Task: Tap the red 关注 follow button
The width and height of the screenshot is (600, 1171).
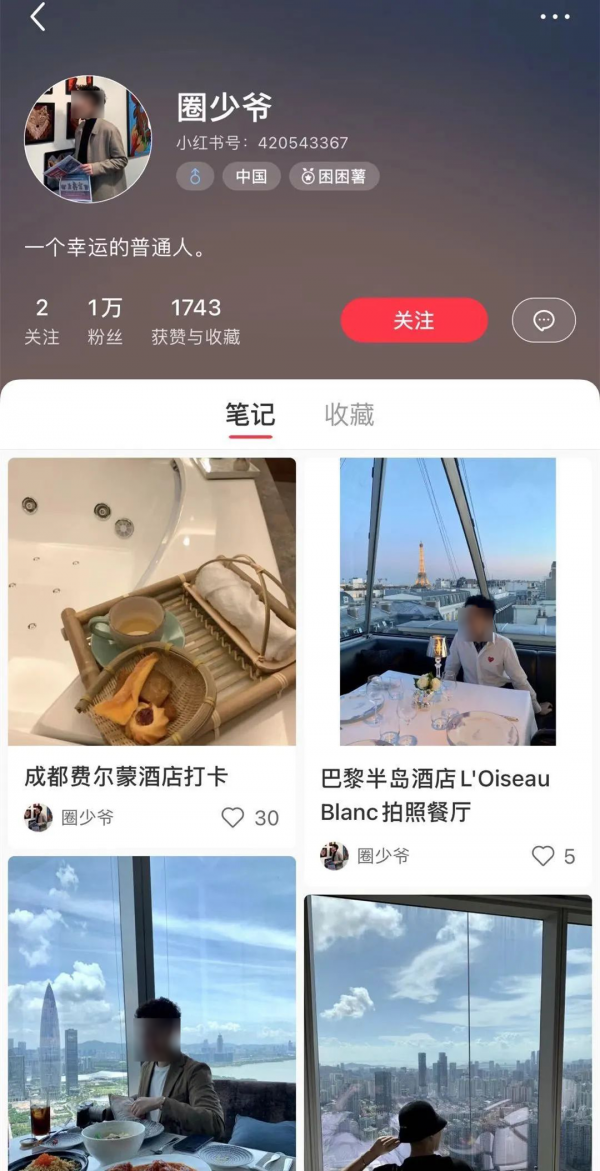Action: pos(414,320)
